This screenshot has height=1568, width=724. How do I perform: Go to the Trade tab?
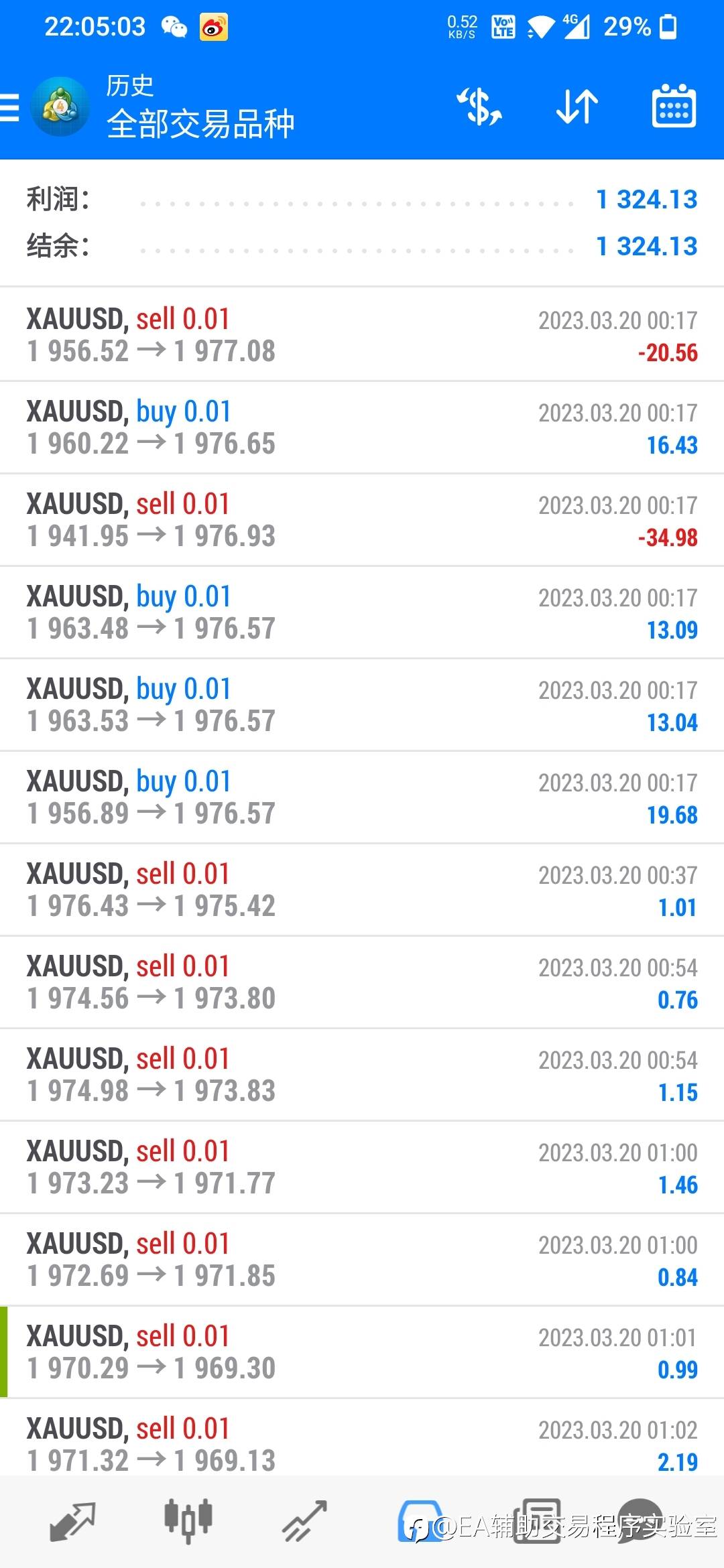tap(304, 1522)
